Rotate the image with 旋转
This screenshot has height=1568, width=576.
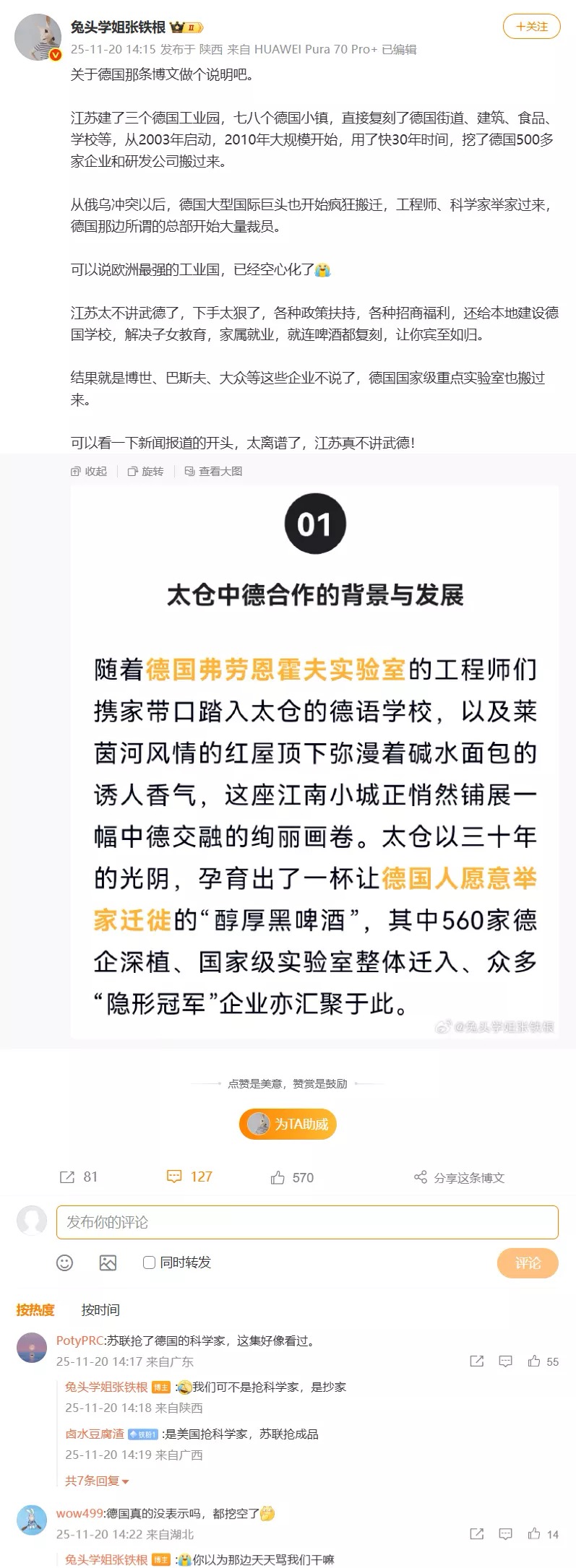tap(145, 471)
